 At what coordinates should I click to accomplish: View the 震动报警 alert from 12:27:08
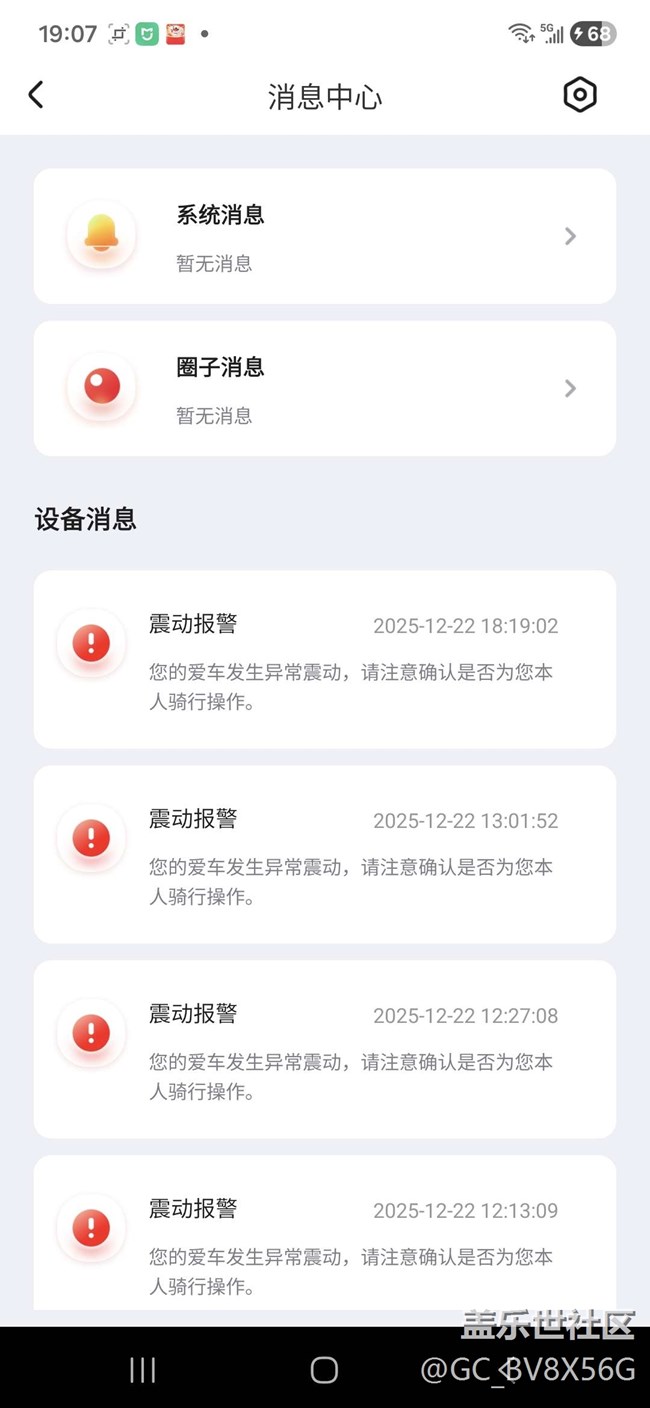click(x=325, y=1049)
